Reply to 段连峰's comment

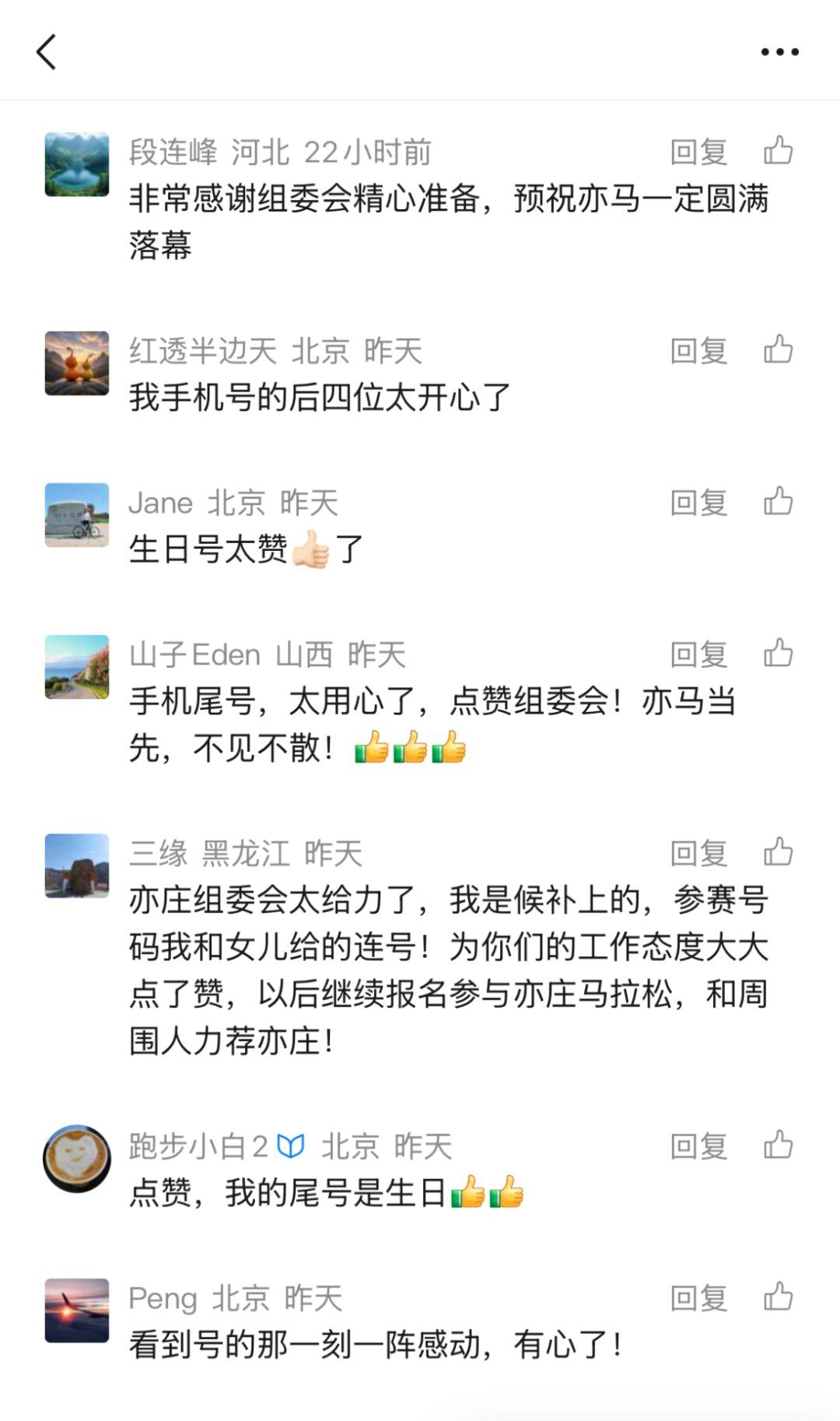(x=698, y=152)
